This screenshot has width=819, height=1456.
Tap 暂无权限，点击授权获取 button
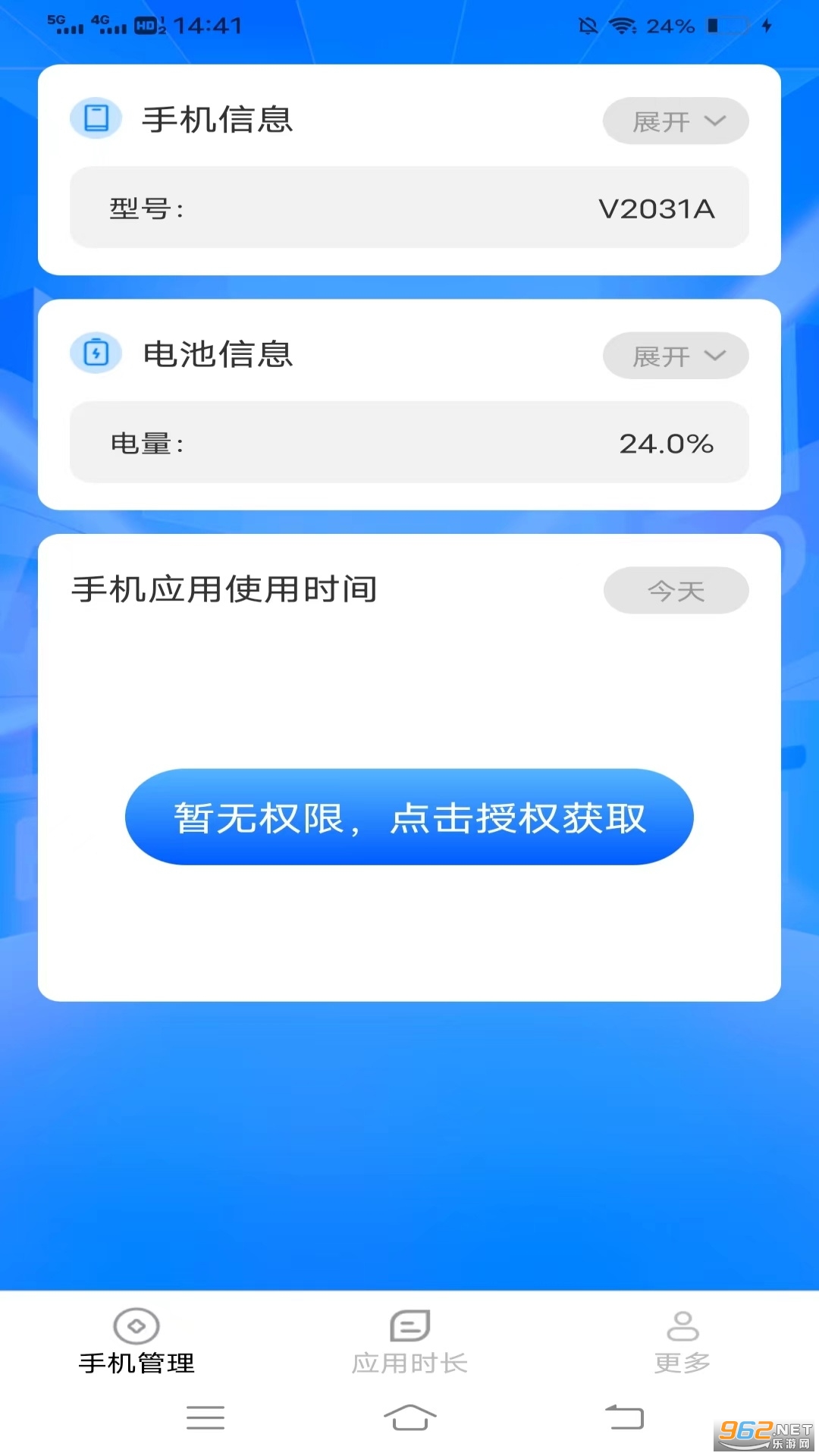409,817
